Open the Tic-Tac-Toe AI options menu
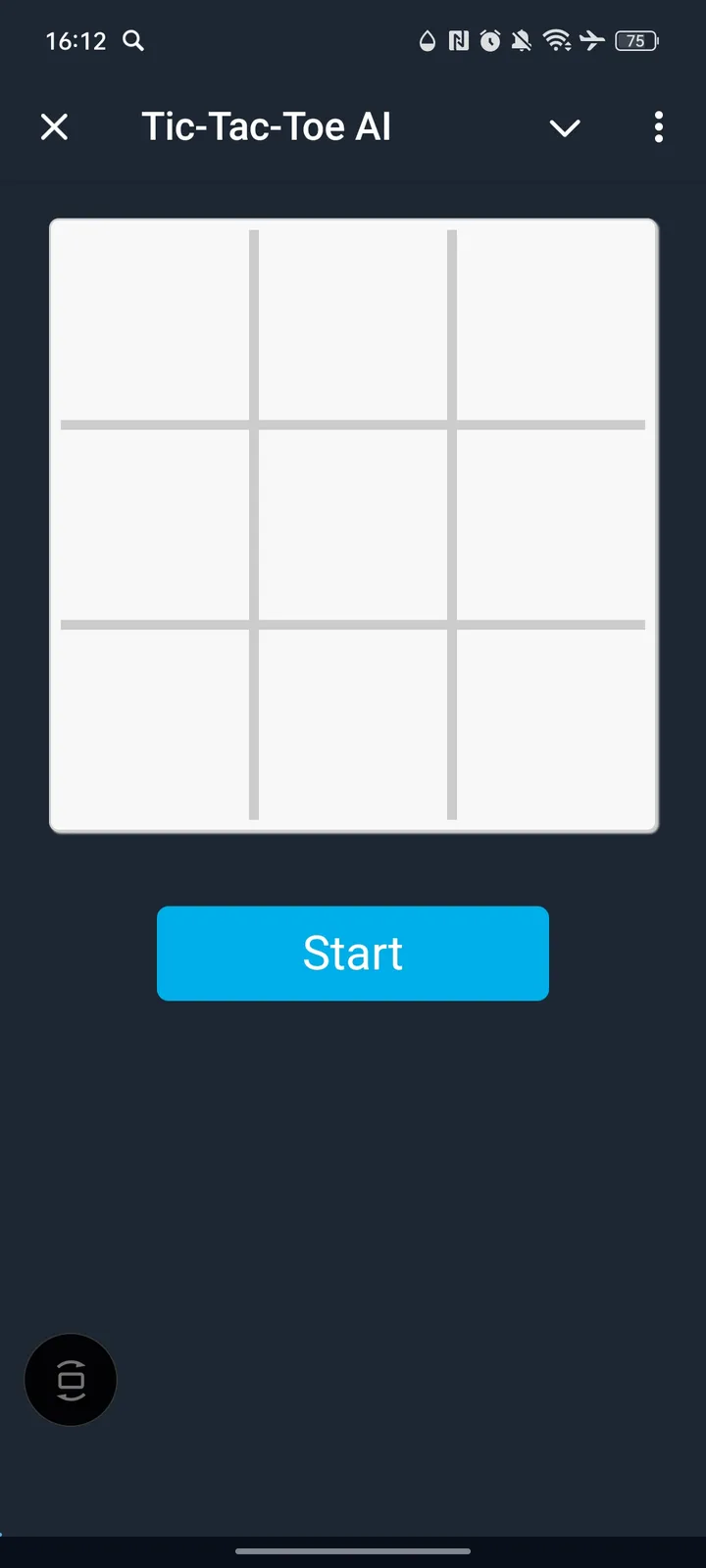The image size is (706, 1568). (x=658, y=127)
